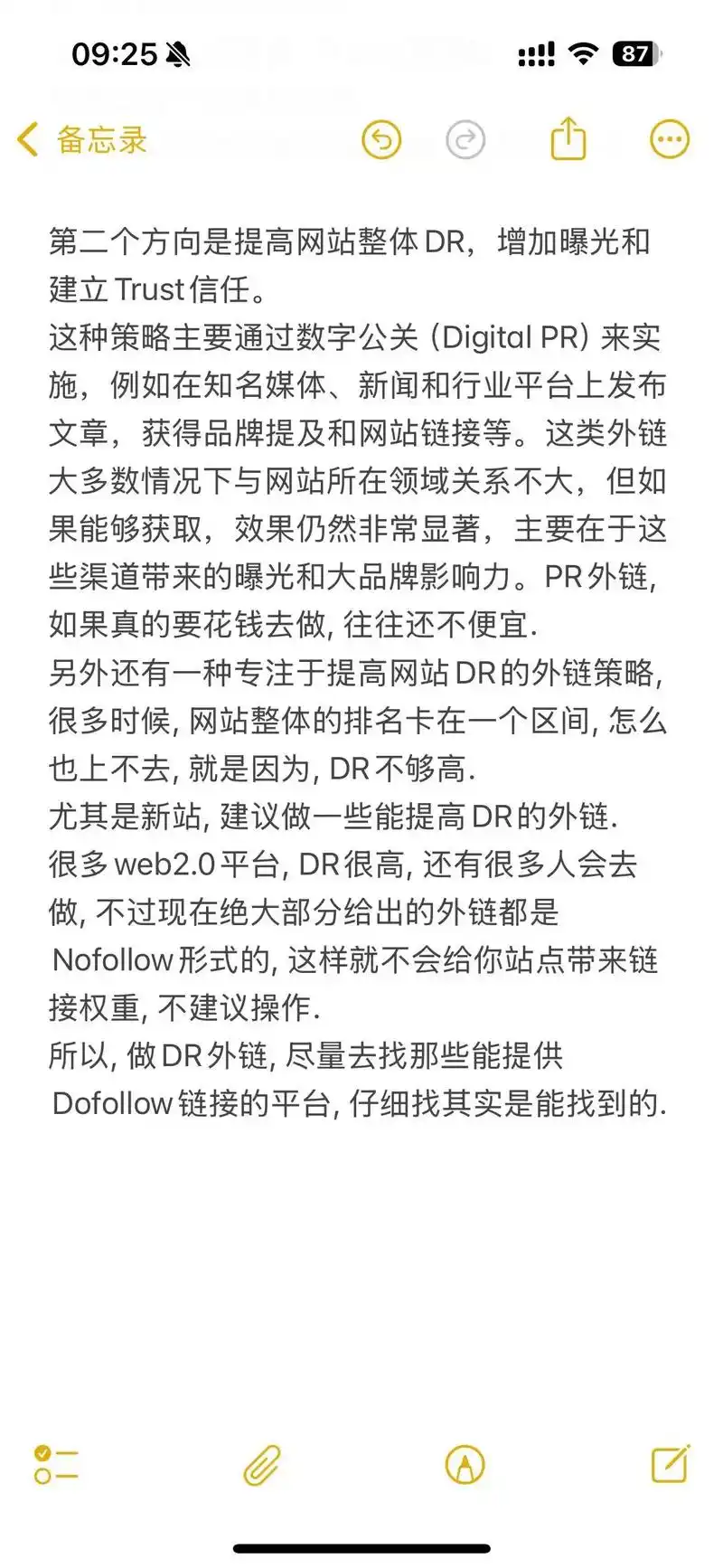Tap the cellular signal bars

535,54
